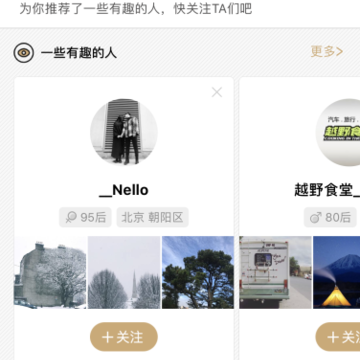This screenshot has height=360, width=360.
Task: Dismiss the _Nello recommendation card
Action: pos(217,92)
